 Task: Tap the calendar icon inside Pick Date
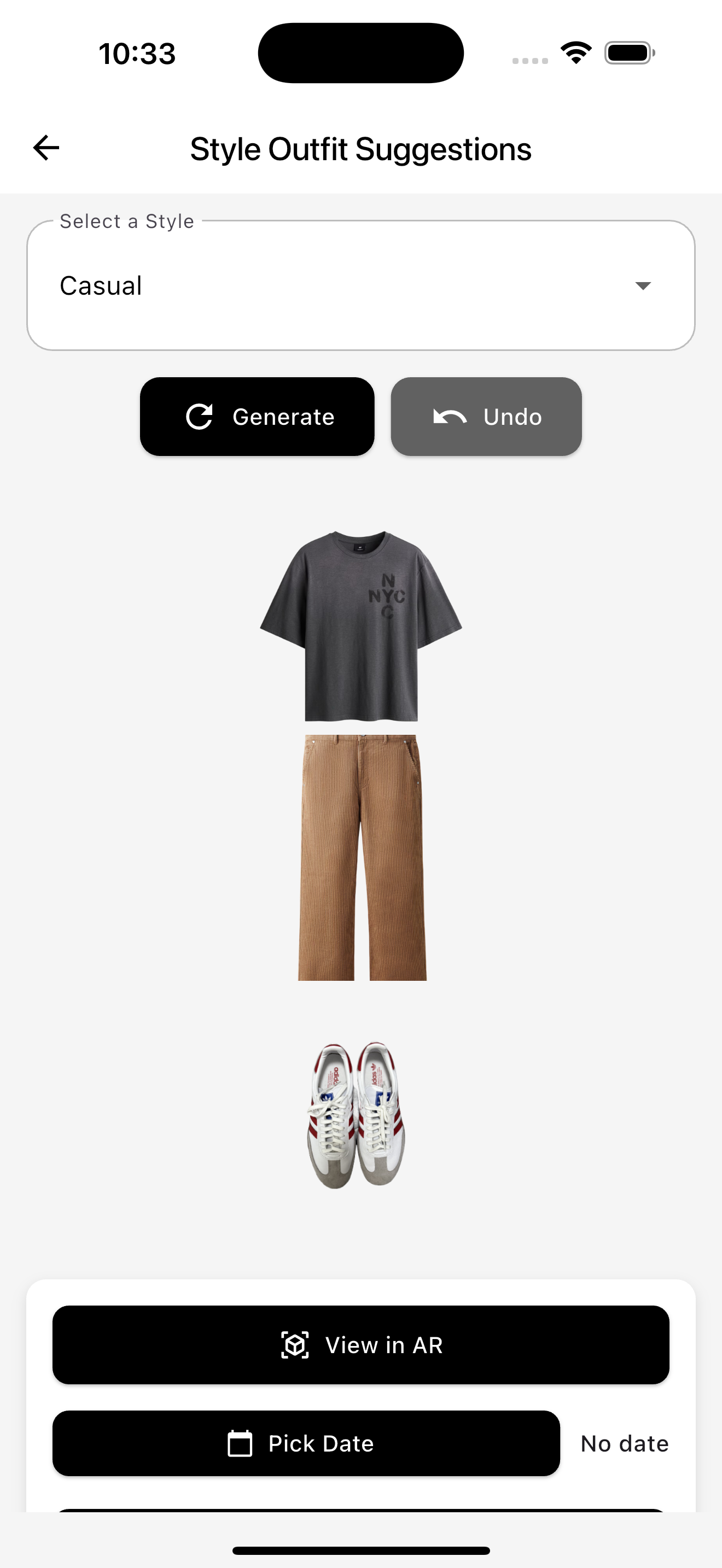(240, 1443)
